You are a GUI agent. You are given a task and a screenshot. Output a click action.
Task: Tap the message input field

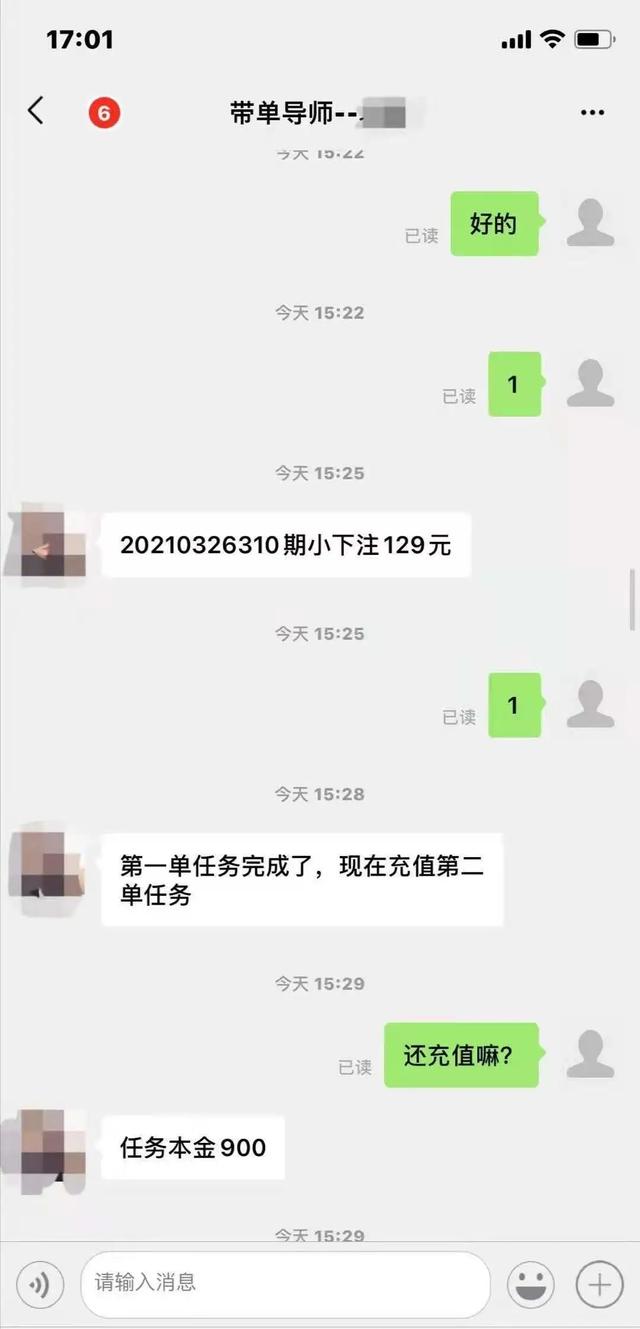285,1282
